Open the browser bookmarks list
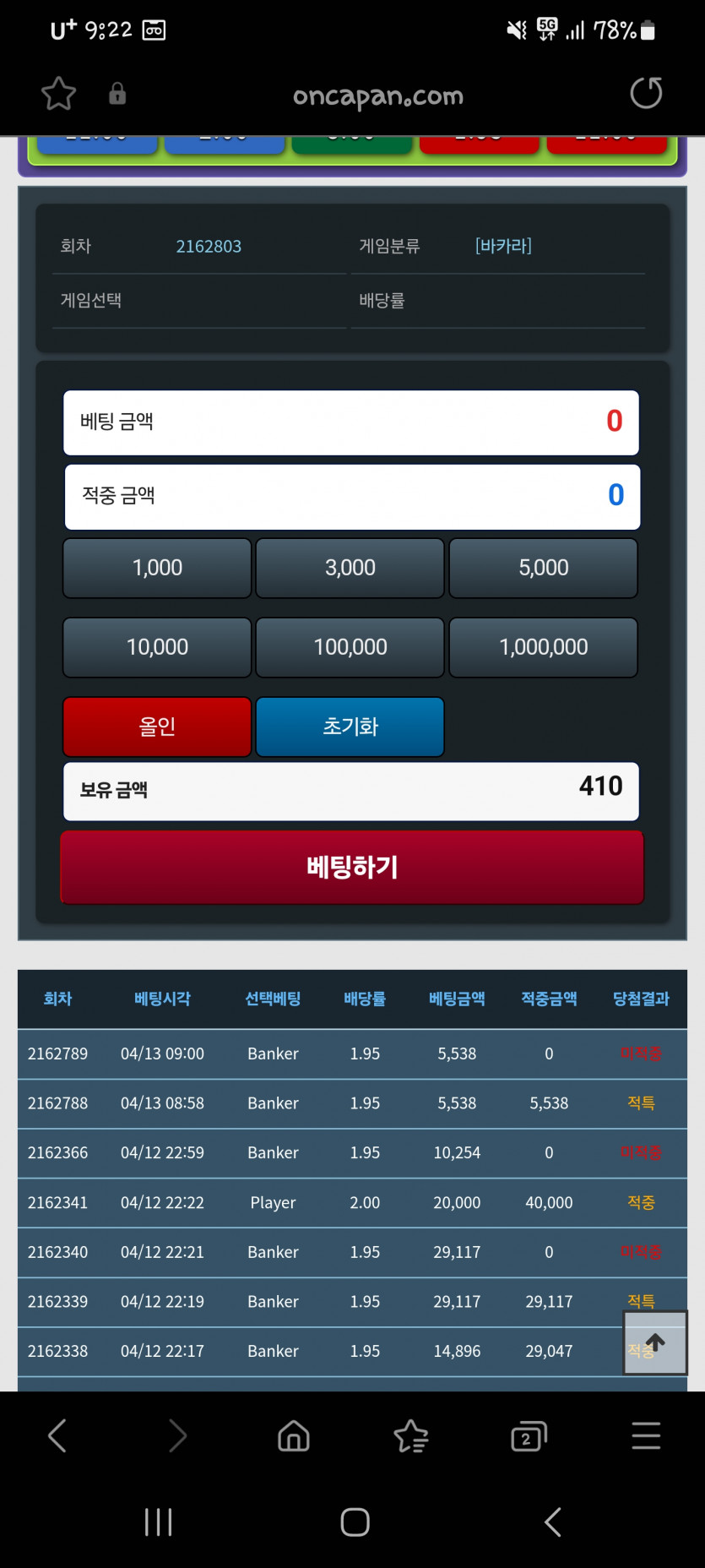The width and height of the screenshot is (705, 1568). click(411, 1435)
